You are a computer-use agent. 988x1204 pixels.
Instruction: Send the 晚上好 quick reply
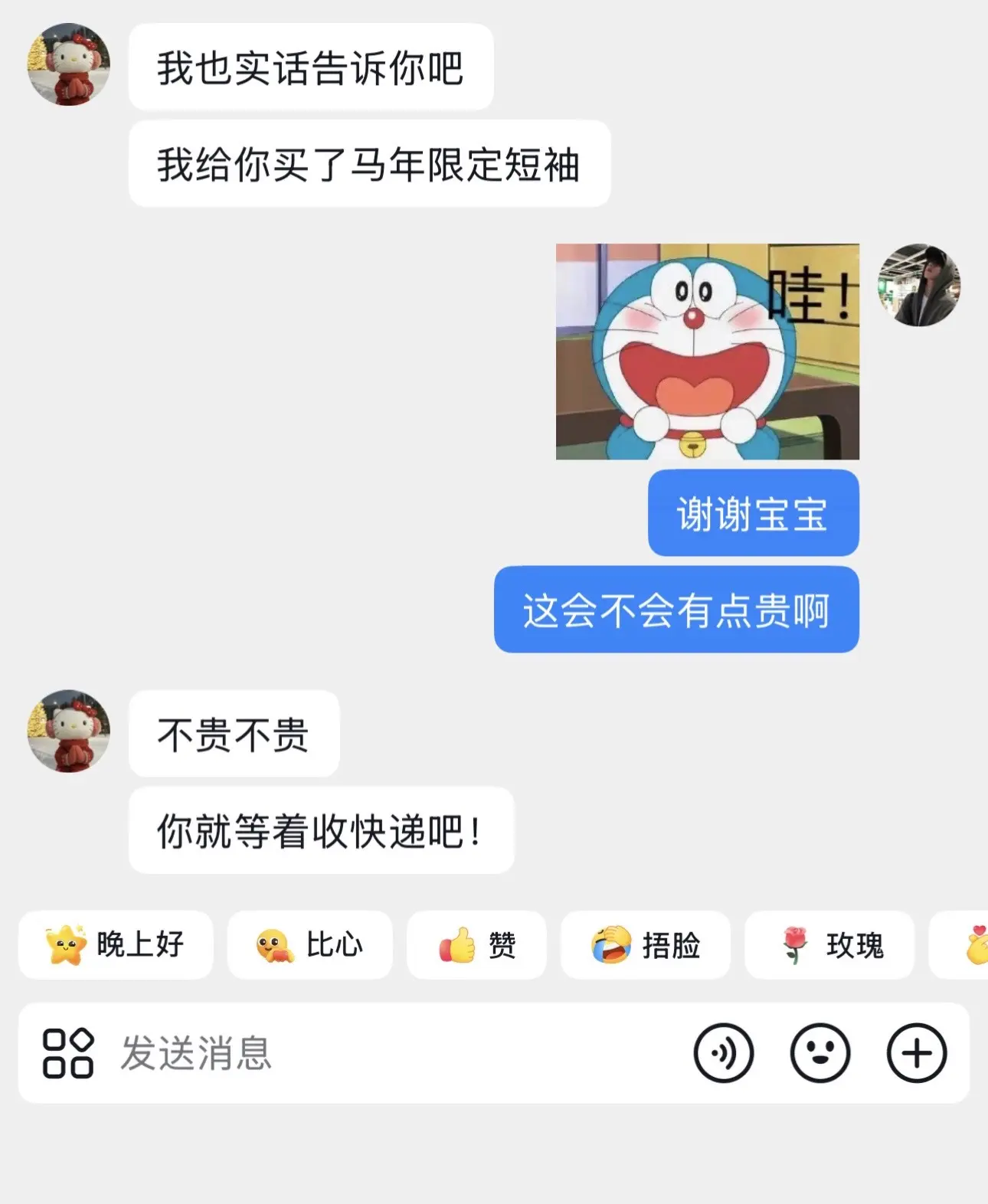(116, 946)
